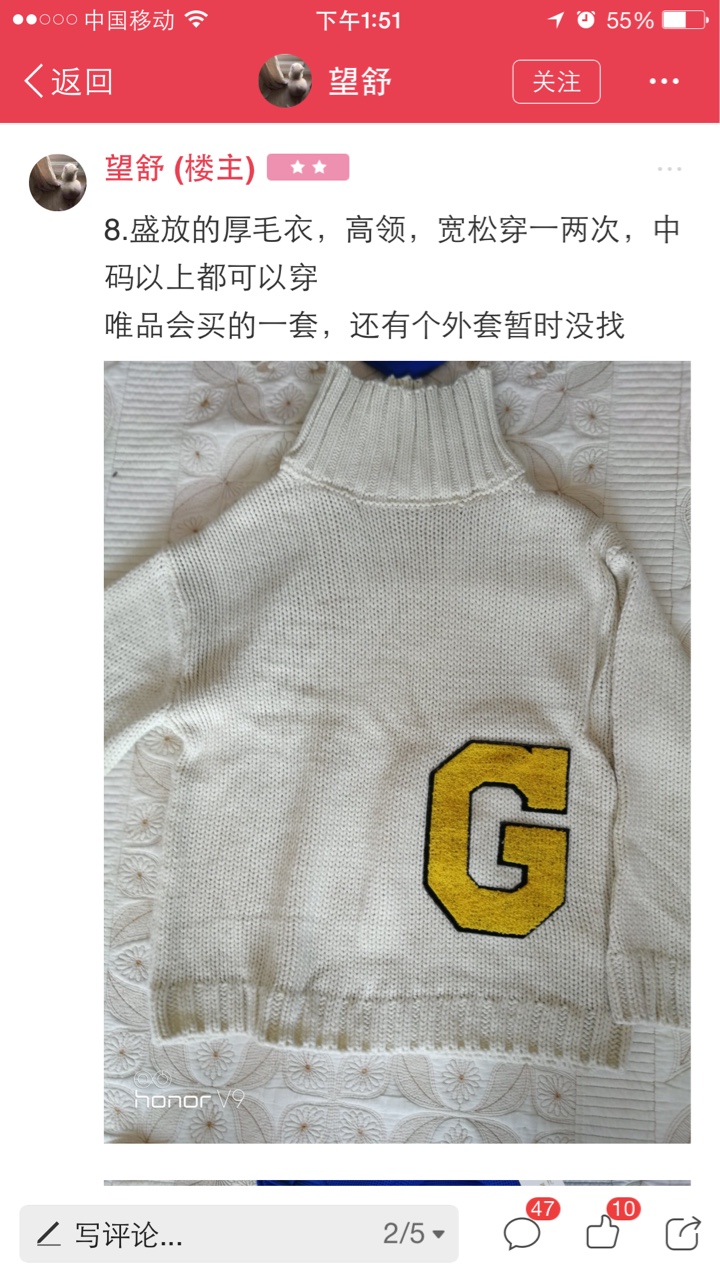720x1280 pixels.
Task: Open the overflow menu in the top bar
Action: coord(664,82)
